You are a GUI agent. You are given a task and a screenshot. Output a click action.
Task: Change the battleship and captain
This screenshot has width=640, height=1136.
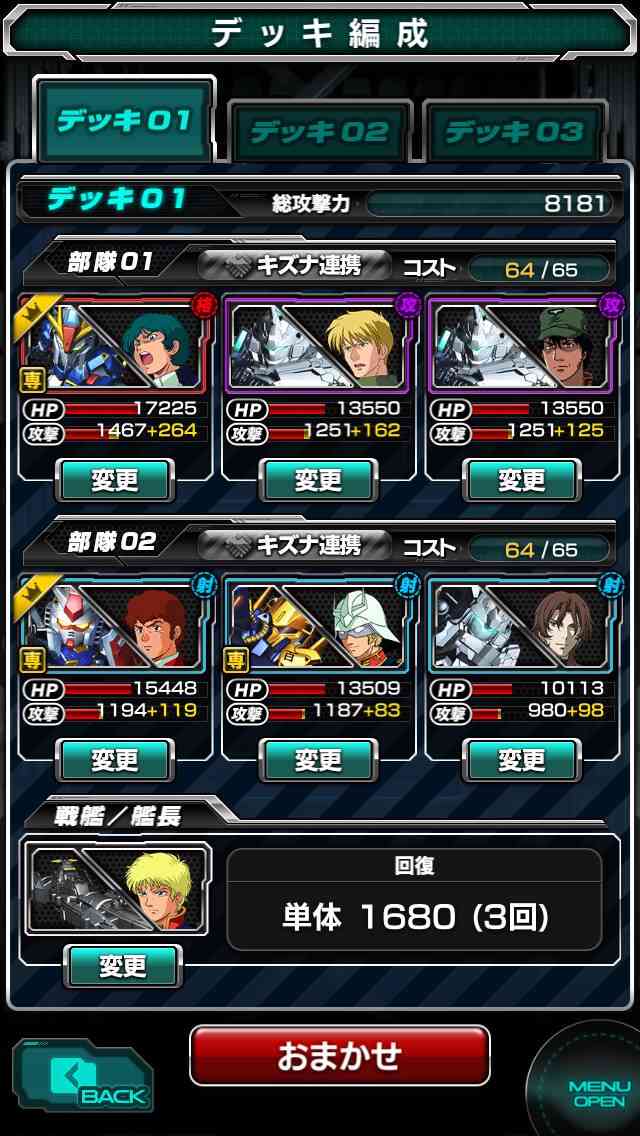tap(122, 966)
